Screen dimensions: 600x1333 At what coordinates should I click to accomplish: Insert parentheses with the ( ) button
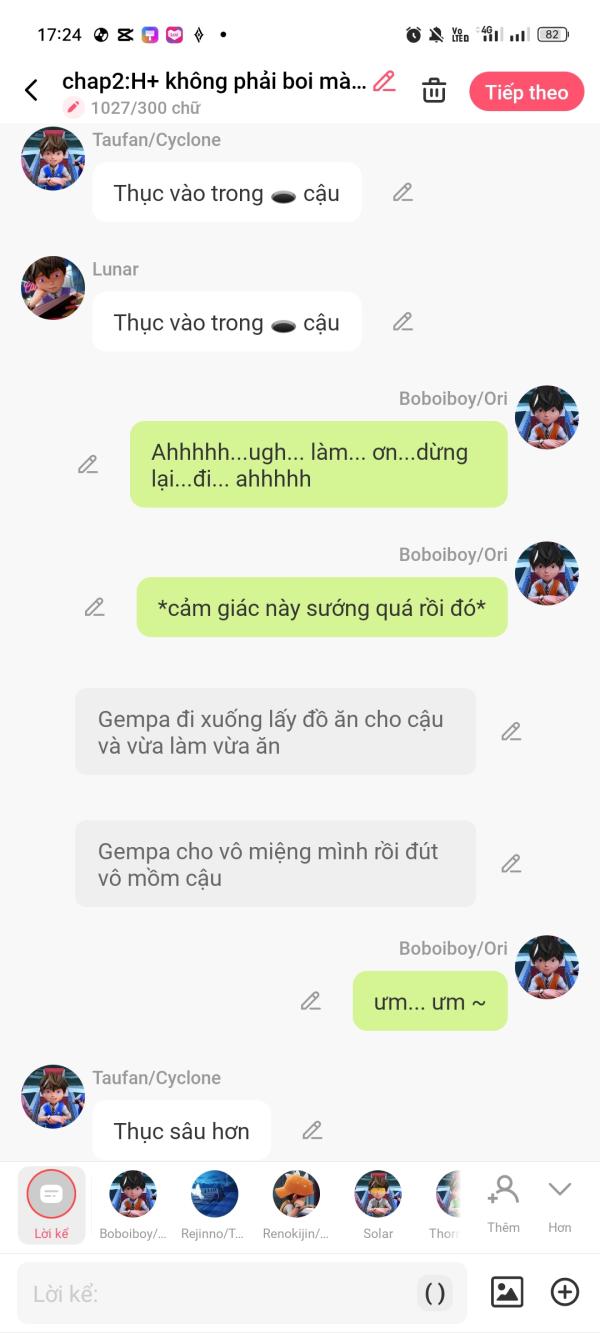point(435,1293)
